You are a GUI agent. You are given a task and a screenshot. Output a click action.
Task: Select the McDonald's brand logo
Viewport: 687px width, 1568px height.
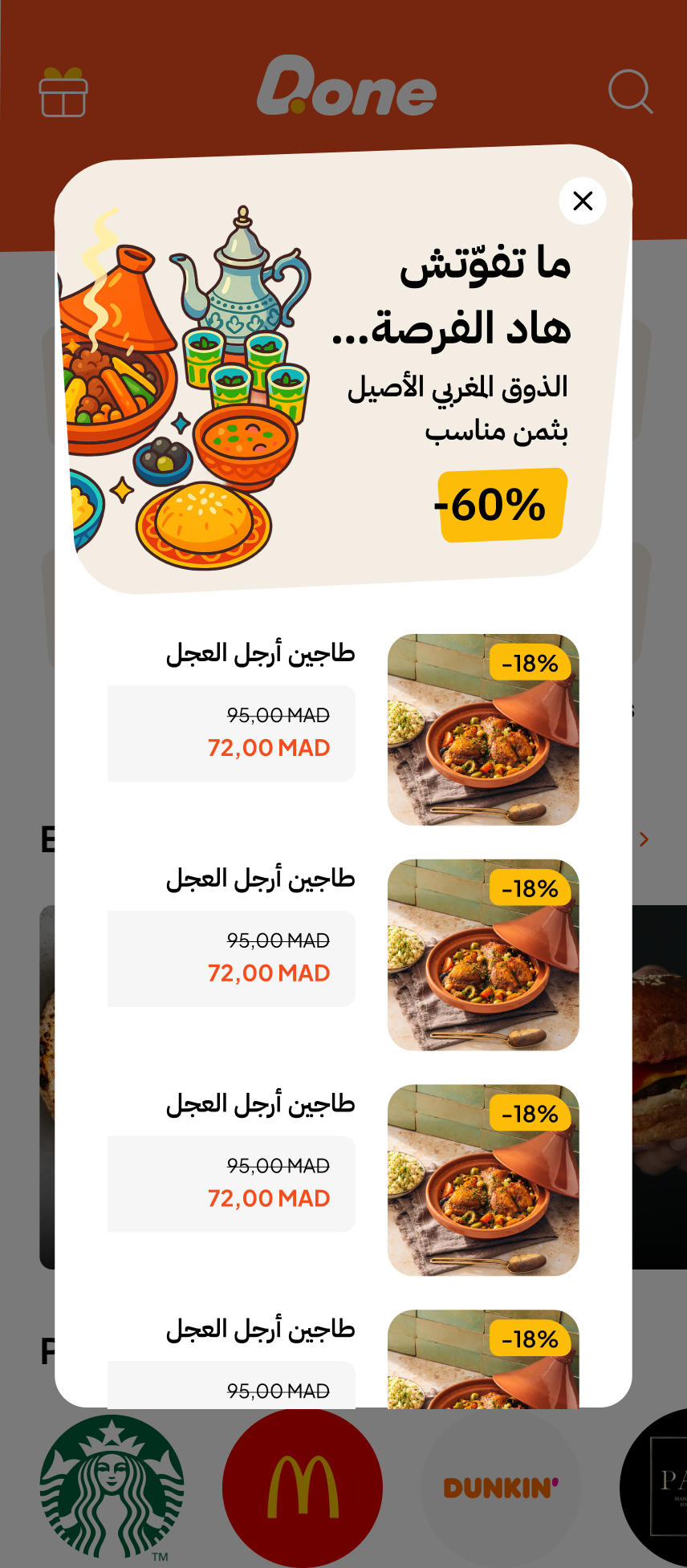click(x=303, y=1487)
